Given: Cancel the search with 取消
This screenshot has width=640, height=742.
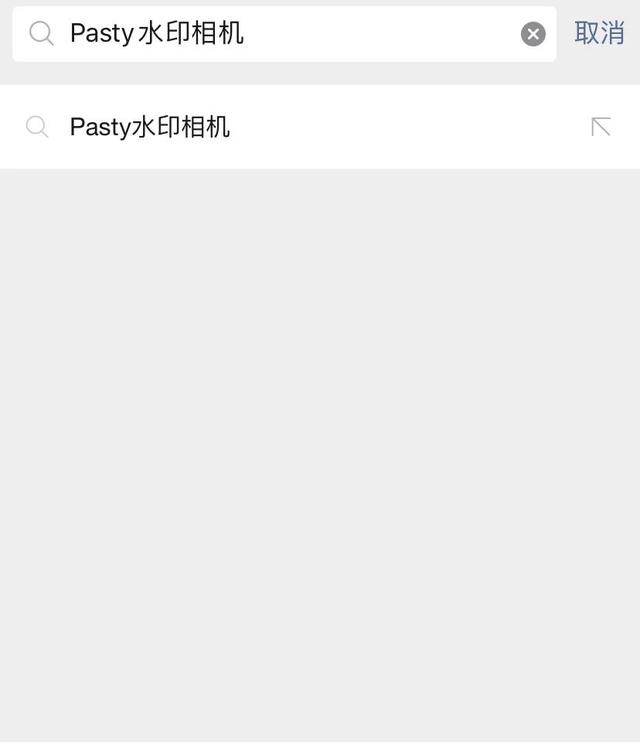Looking at the screenshot, I should point(599,33).
